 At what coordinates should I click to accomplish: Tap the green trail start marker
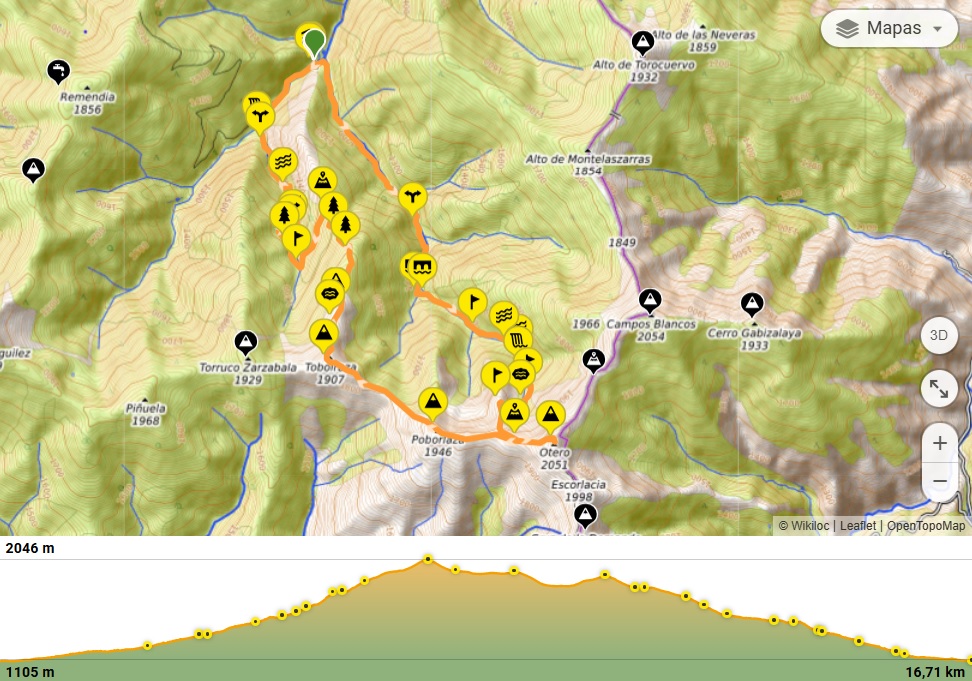(x=315, y=42)
